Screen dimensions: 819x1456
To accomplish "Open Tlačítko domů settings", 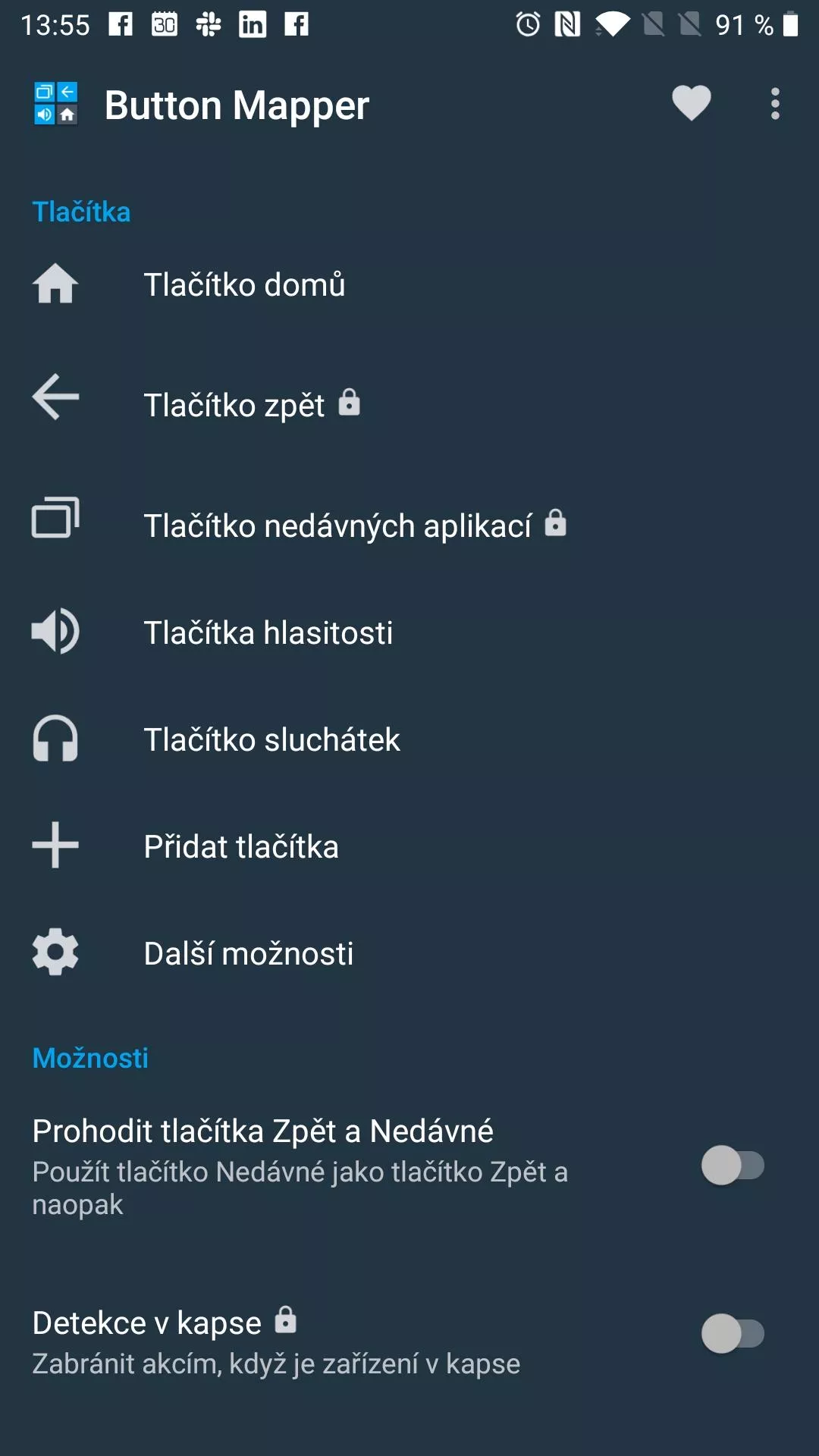I will (409, 285).
